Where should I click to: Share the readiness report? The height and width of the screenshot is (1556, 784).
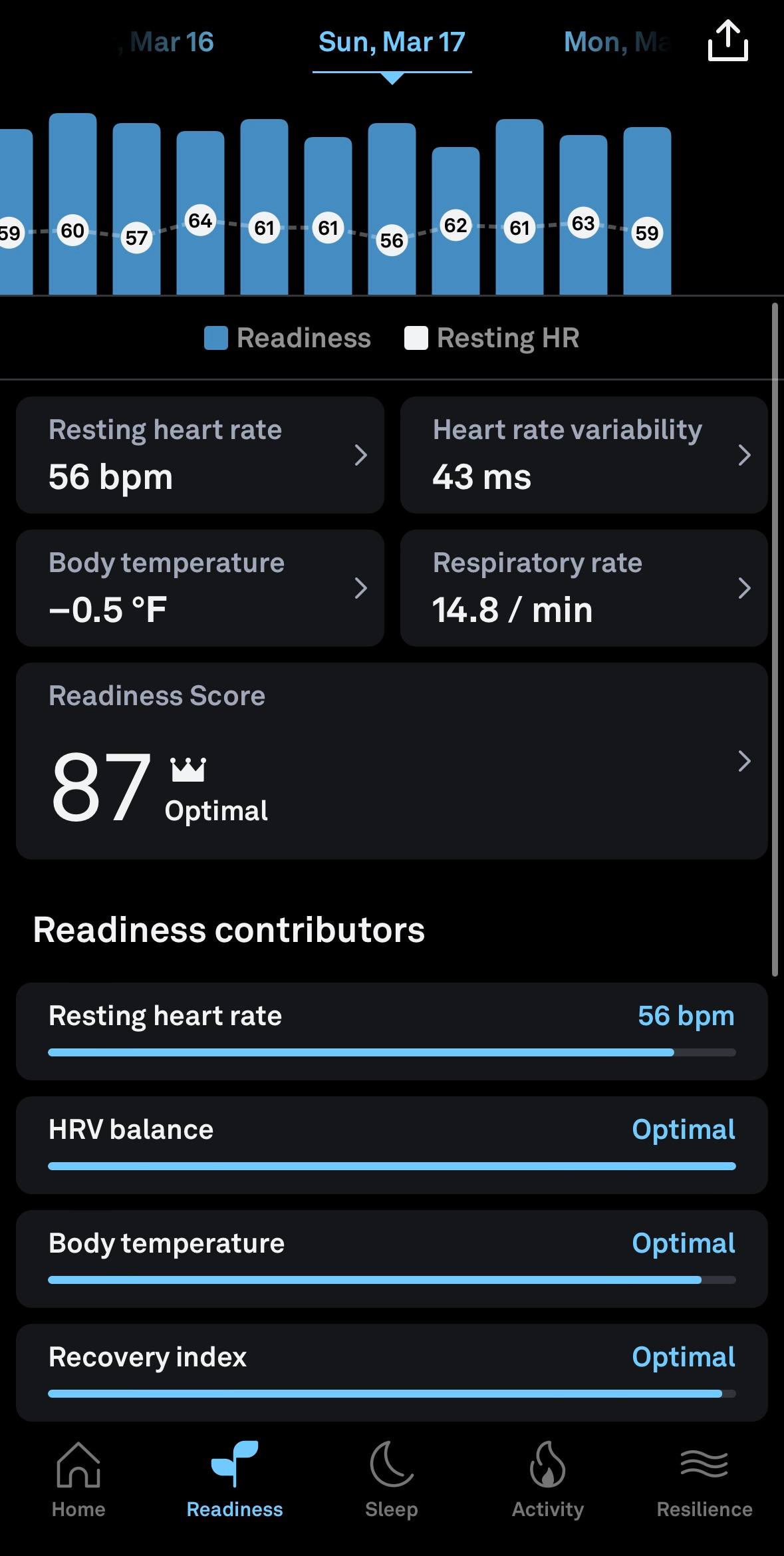tap(727, 41)
